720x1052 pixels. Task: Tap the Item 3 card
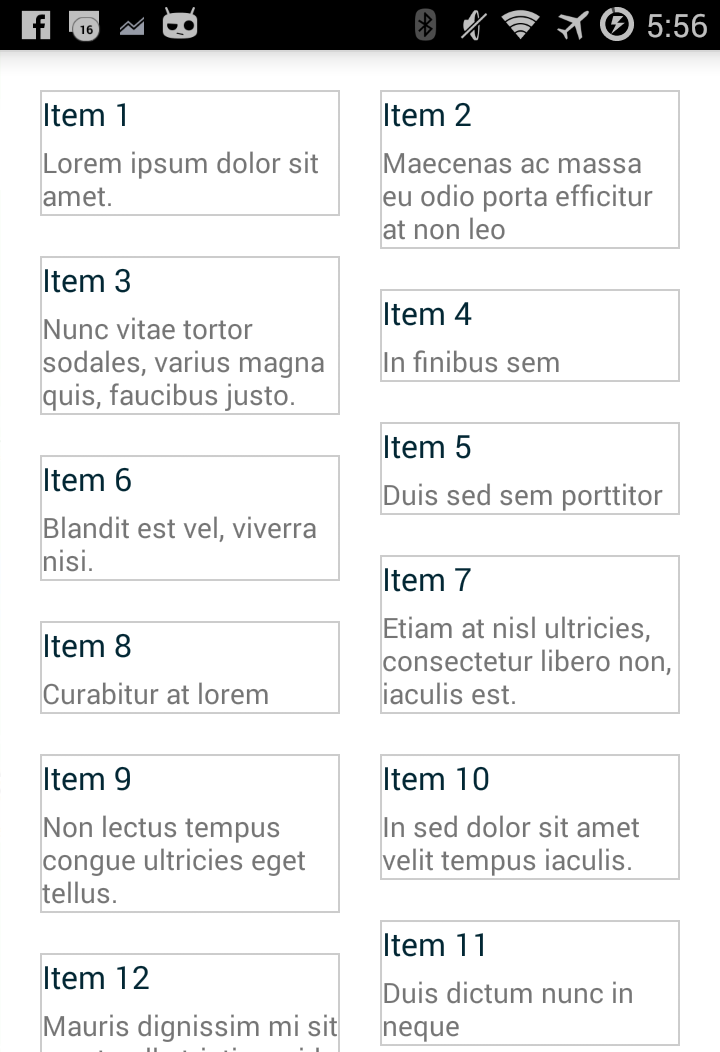click(190, 336)
